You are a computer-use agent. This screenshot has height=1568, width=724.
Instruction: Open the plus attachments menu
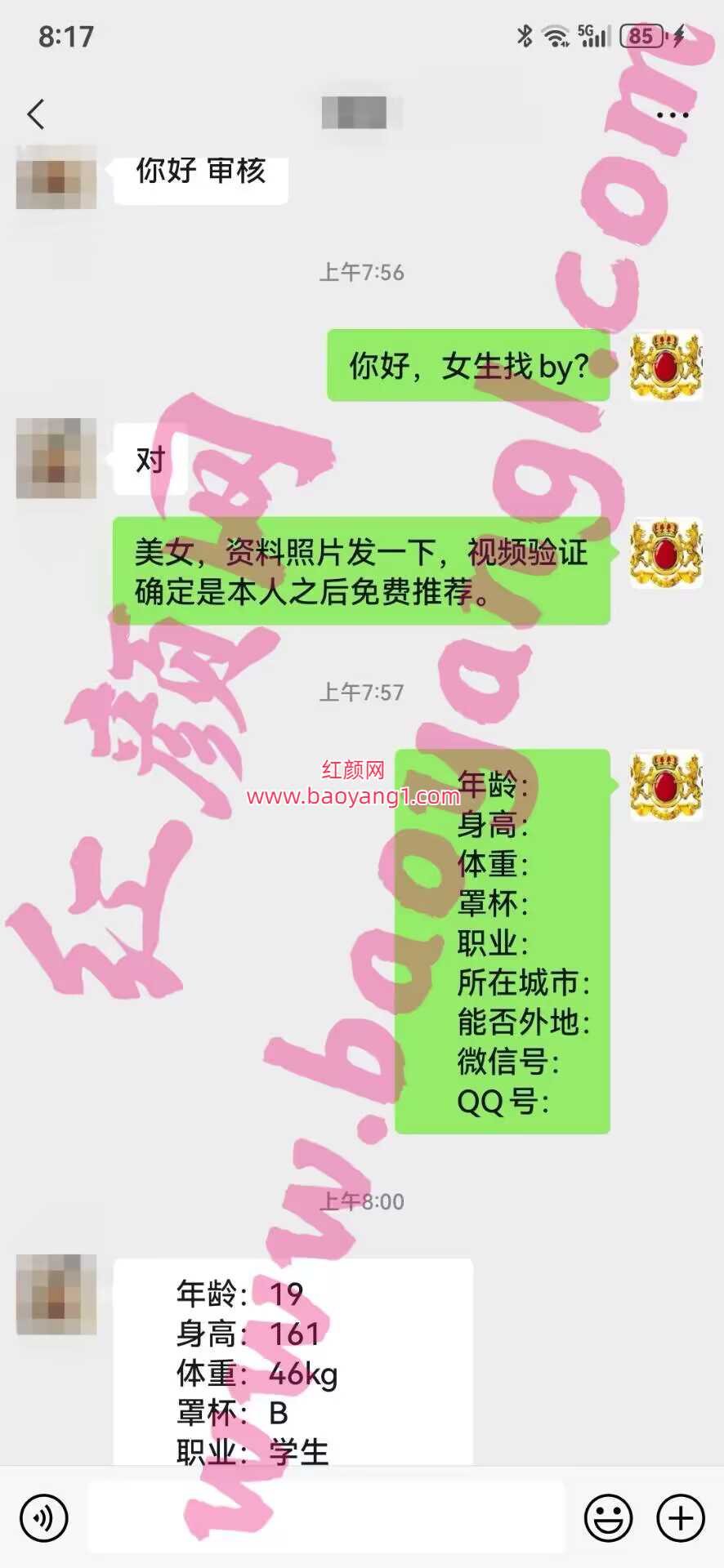coord(681,1518)
